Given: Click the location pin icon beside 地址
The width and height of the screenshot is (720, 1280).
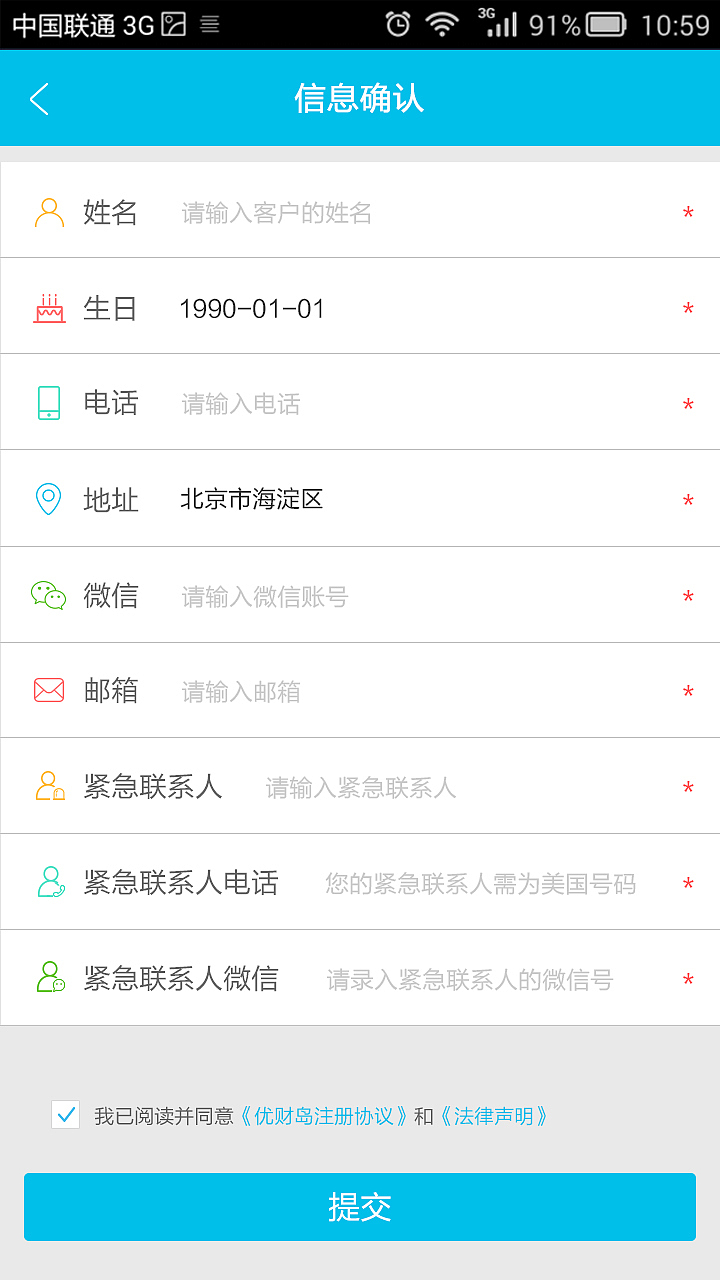Looking at the screenshot, I should point(50,498).
